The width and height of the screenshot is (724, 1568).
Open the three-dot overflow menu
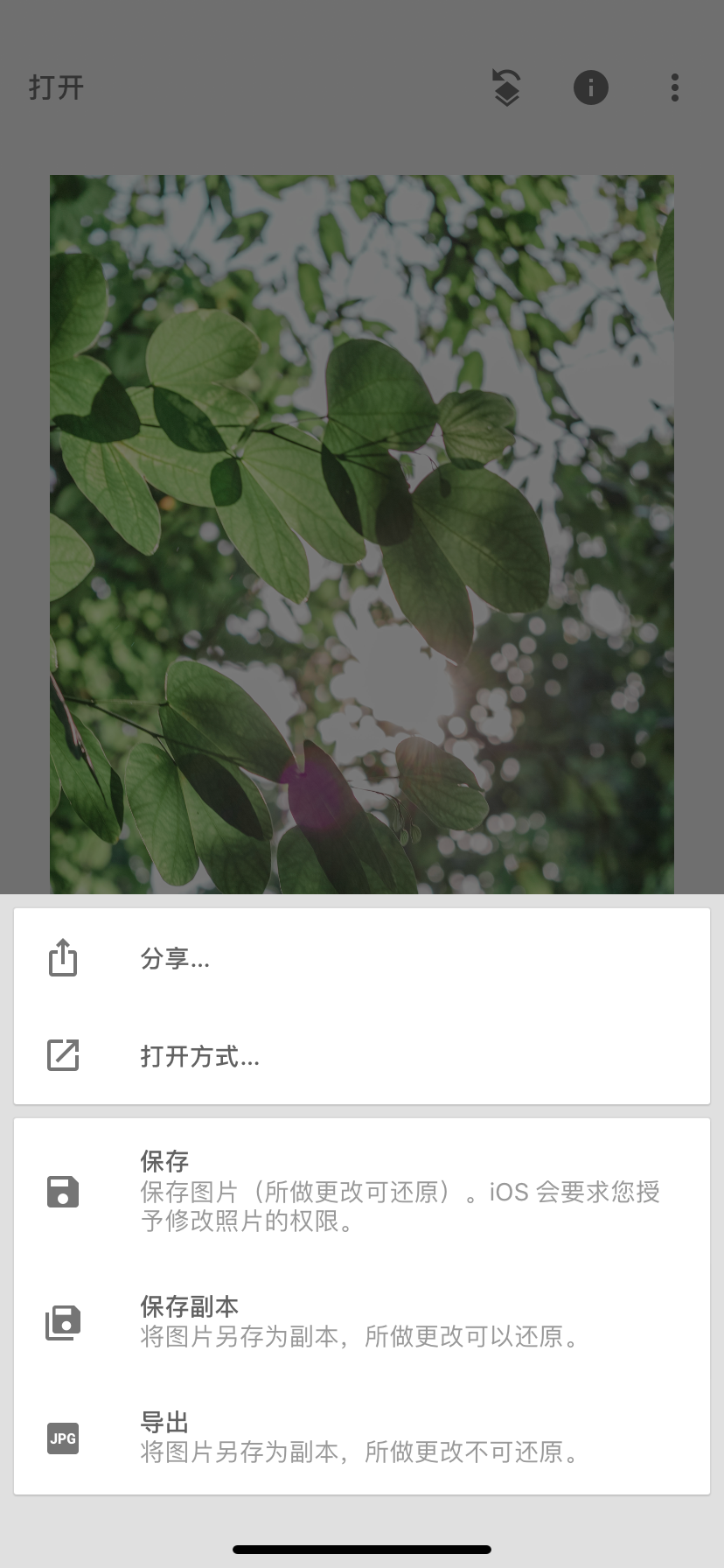(674, 87)
